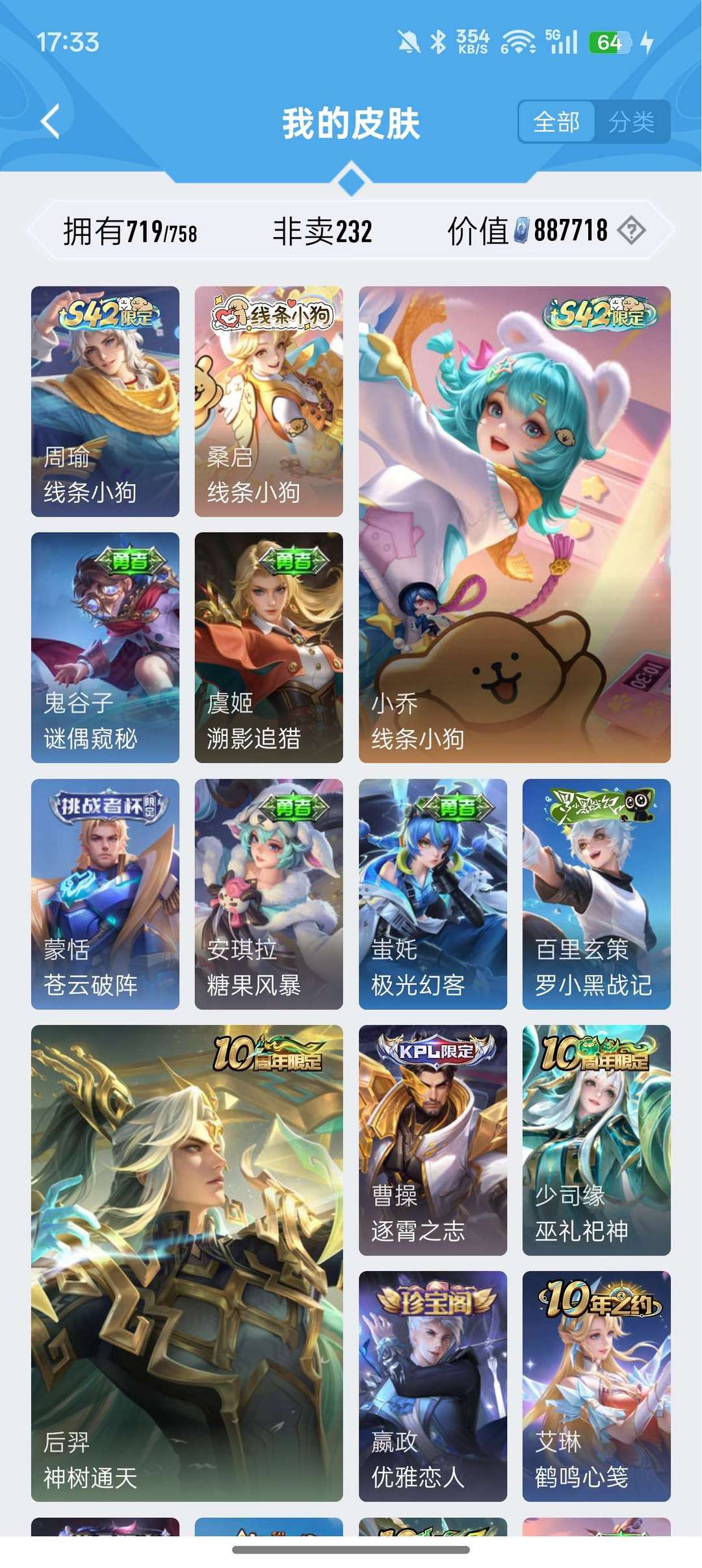
Task: Open the value help question-mark icon
Action: tap(631, 231)
